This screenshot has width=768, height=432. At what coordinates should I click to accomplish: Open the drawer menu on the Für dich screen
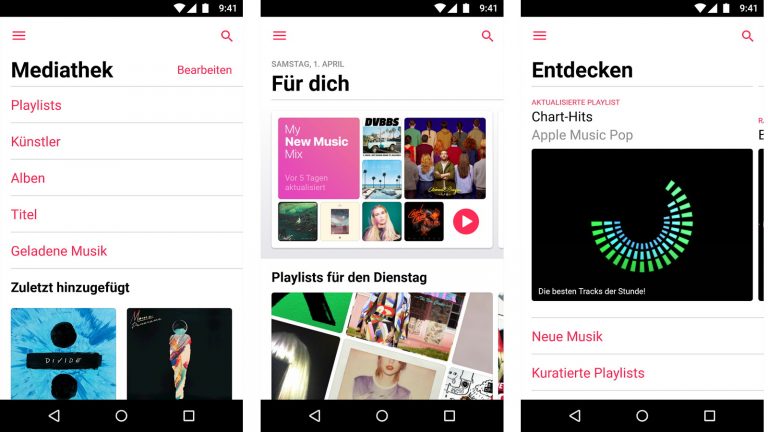[279, 36]
